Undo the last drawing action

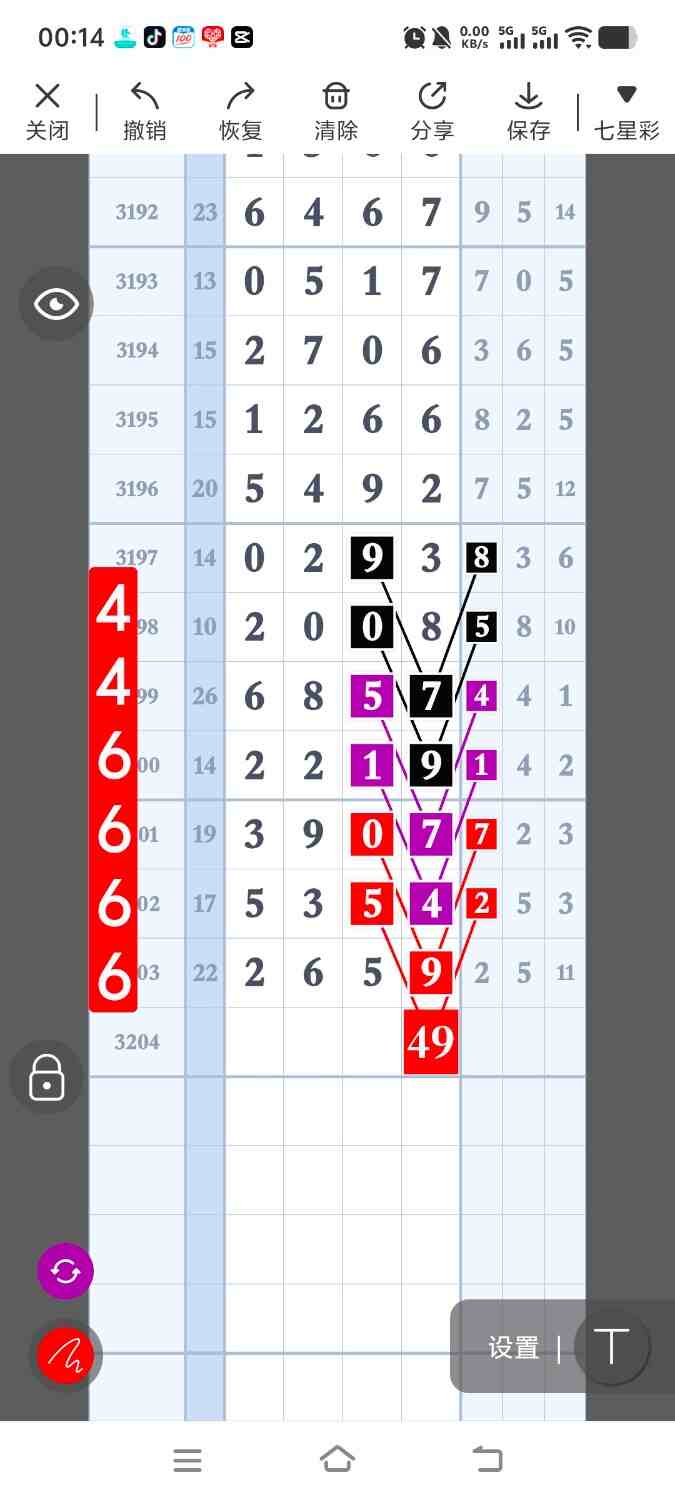(x=144, y=111)
